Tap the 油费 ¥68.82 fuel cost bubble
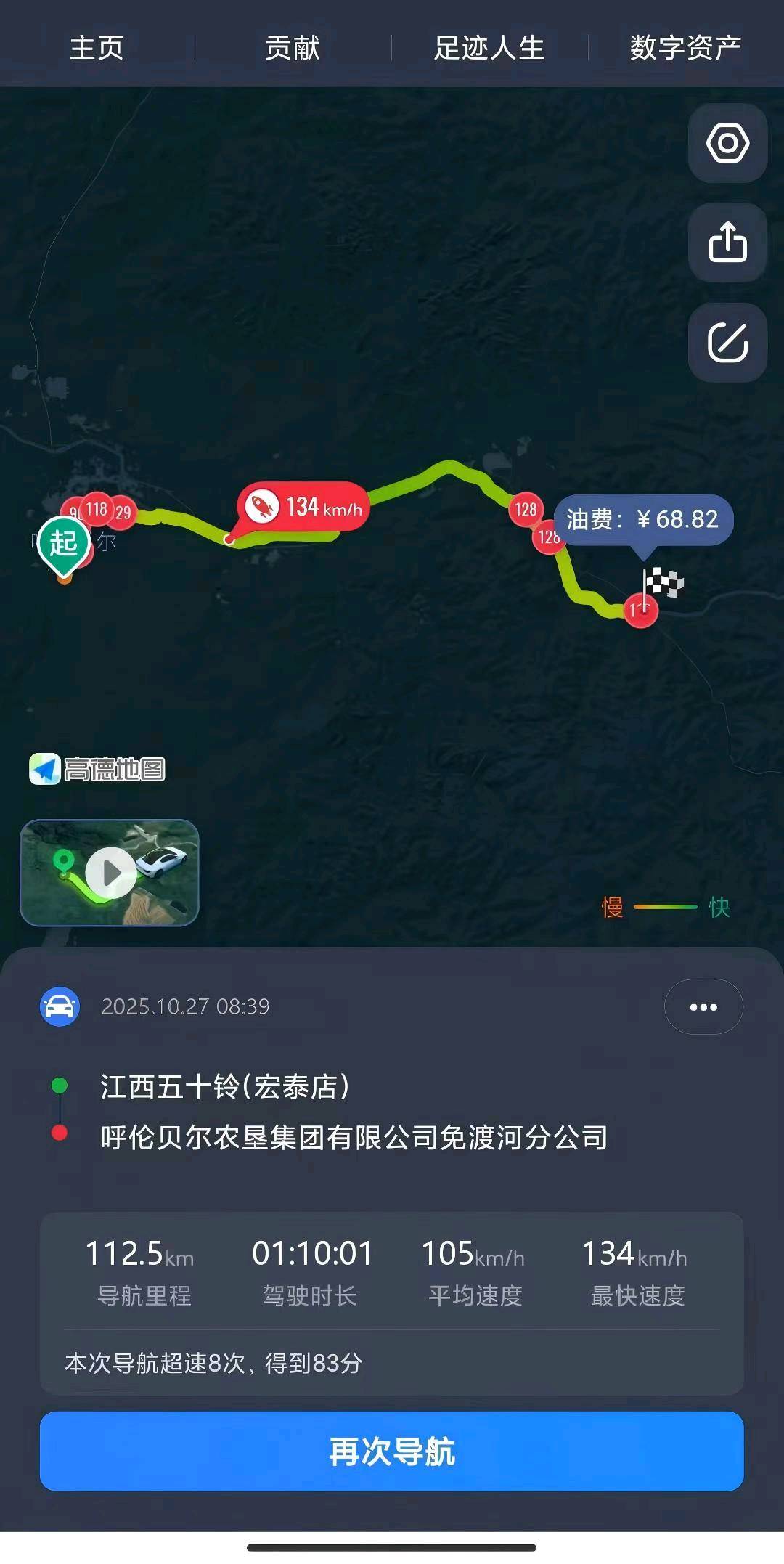The height and width of the screenshot is (1564, 784). point(643,519)
